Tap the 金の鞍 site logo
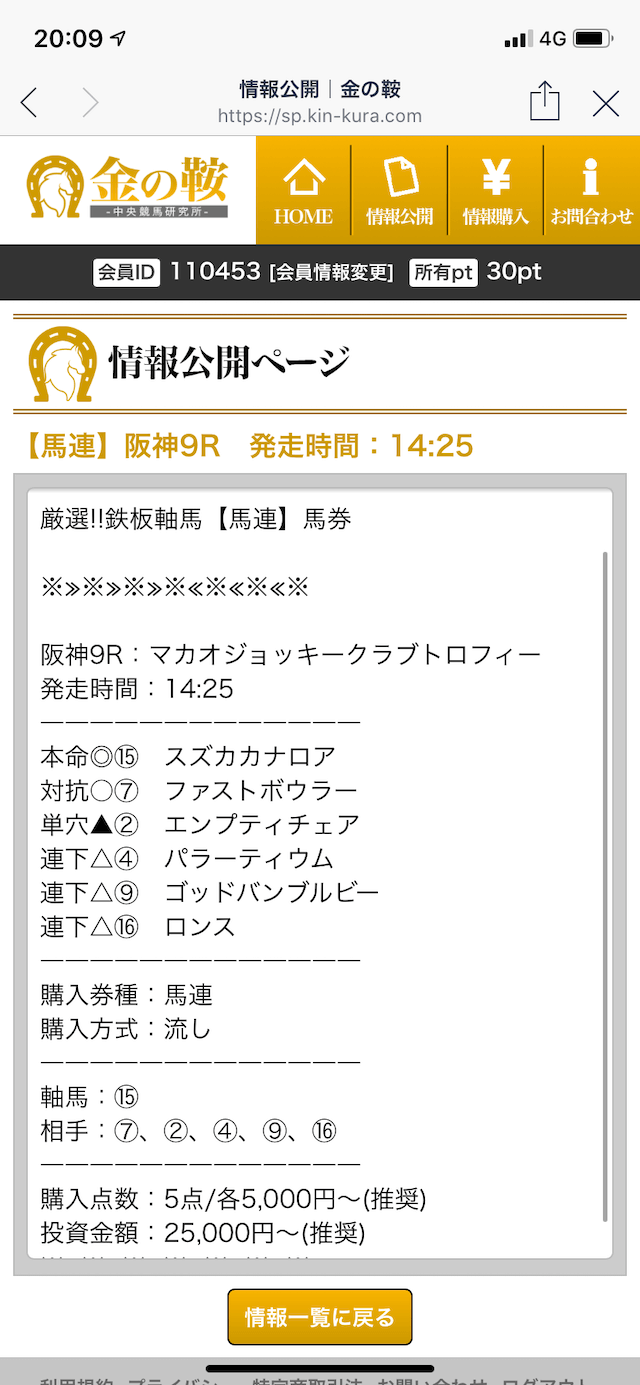The image size is (640, 1385). [x=128, y=187]
